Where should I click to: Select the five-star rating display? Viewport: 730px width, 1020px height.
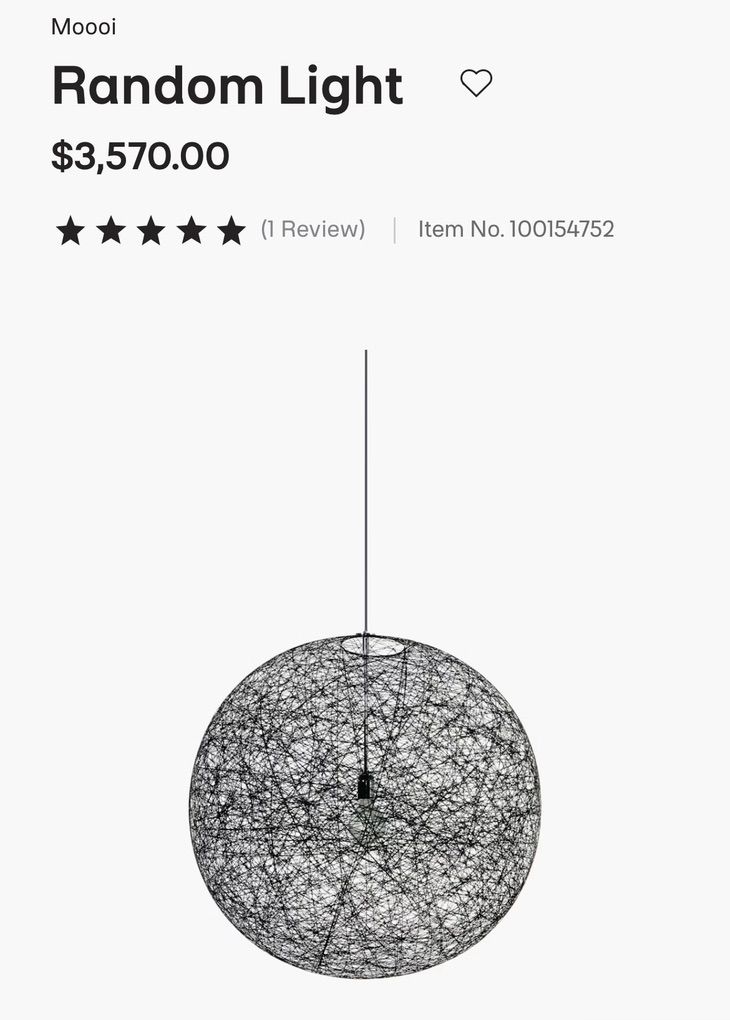[150, 229]
